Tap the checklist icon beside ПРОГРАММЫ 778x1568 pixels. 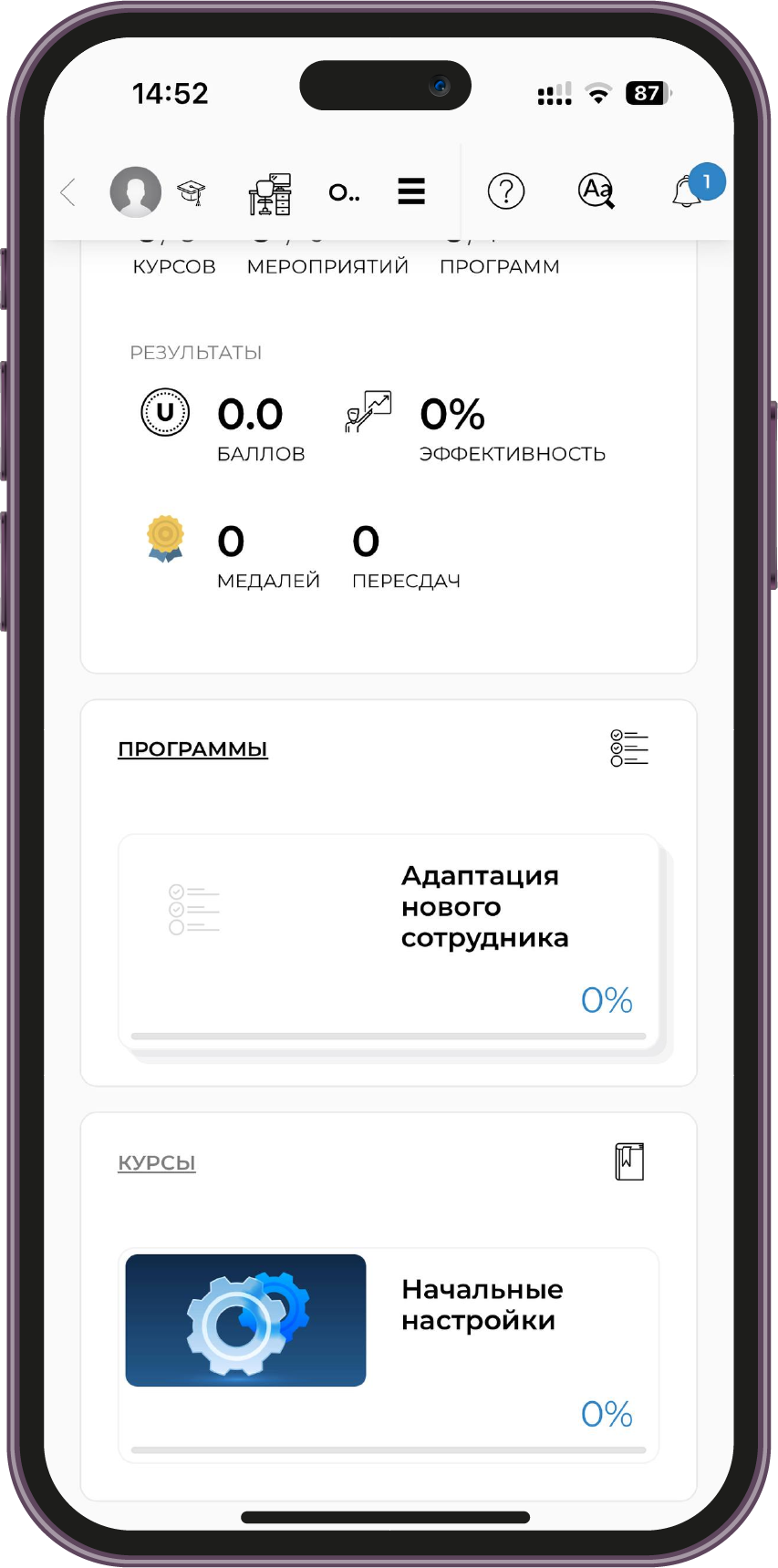(628, 748)
